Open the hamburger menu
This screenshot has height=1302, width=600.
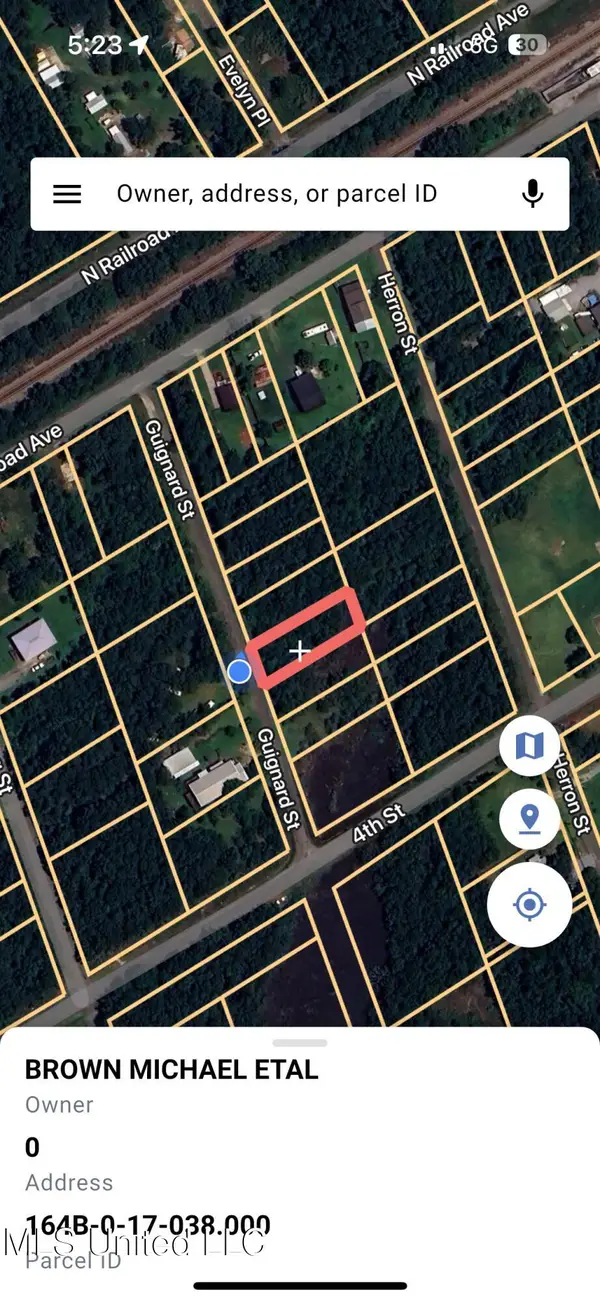click(67, 194)
